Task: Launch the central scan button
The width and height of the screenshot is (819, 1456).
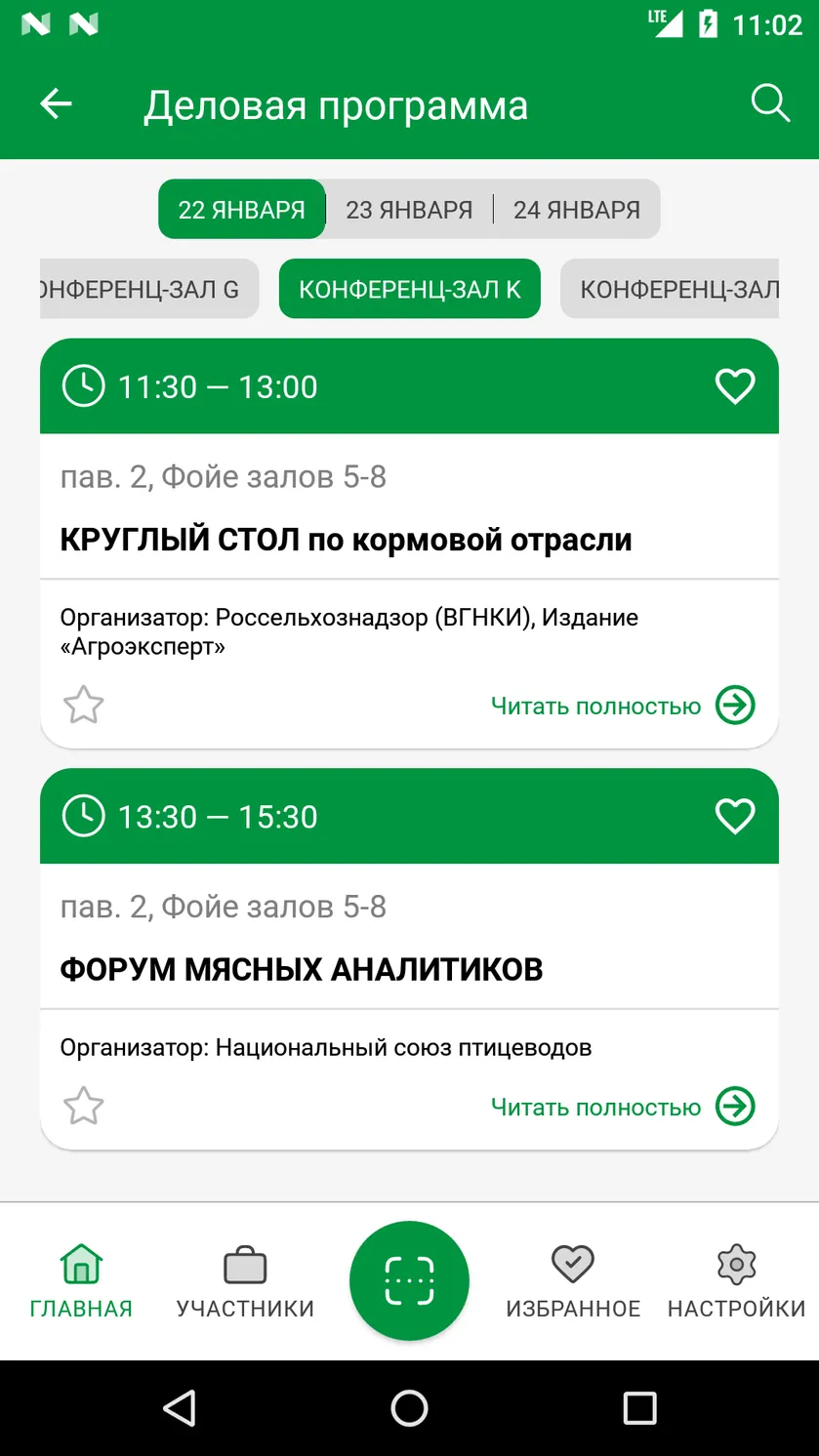Action: coord(409,1280)
